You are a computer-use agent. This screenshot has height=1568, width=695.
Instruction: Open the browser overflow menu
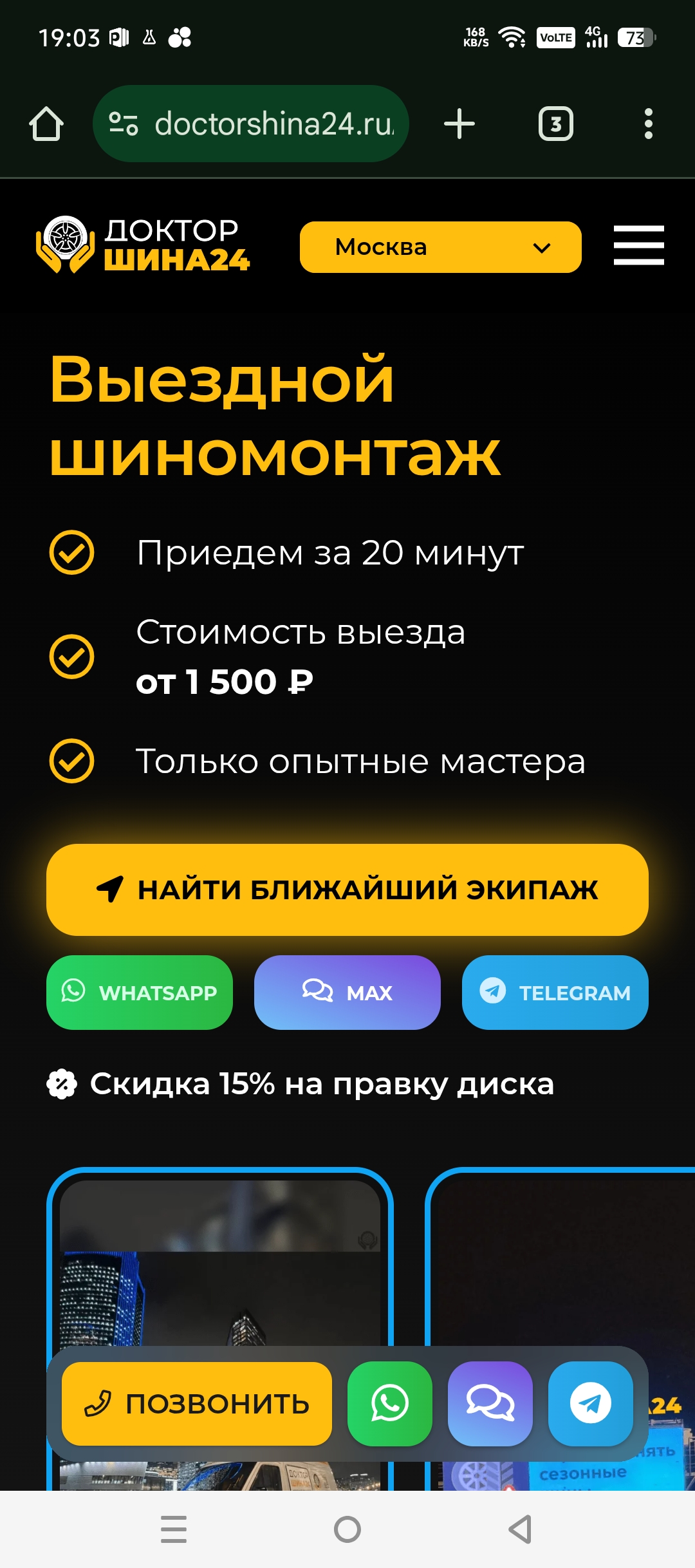(x=648, y=124)
